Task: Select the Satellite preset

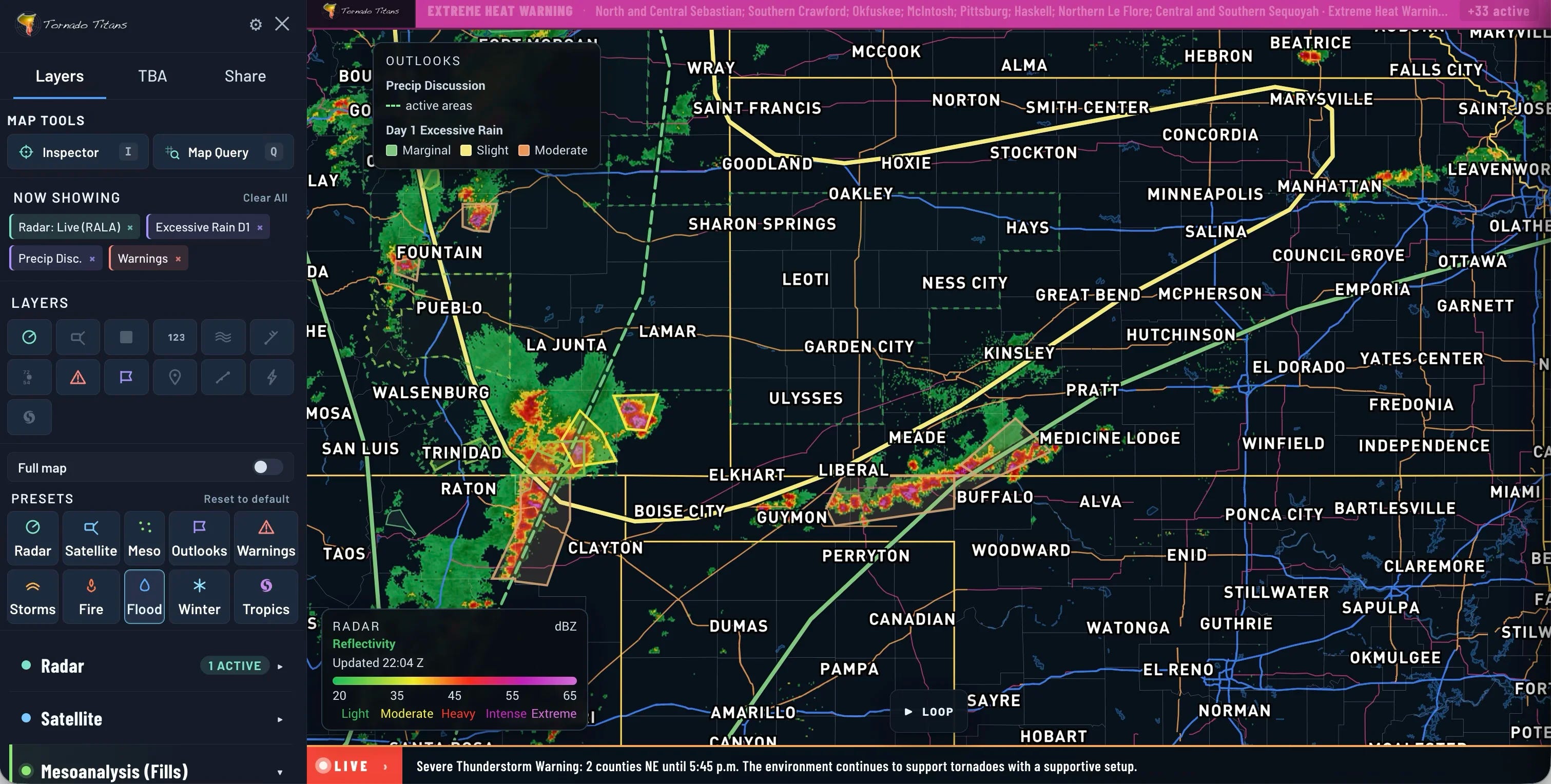Action: [x=91, y=538]
